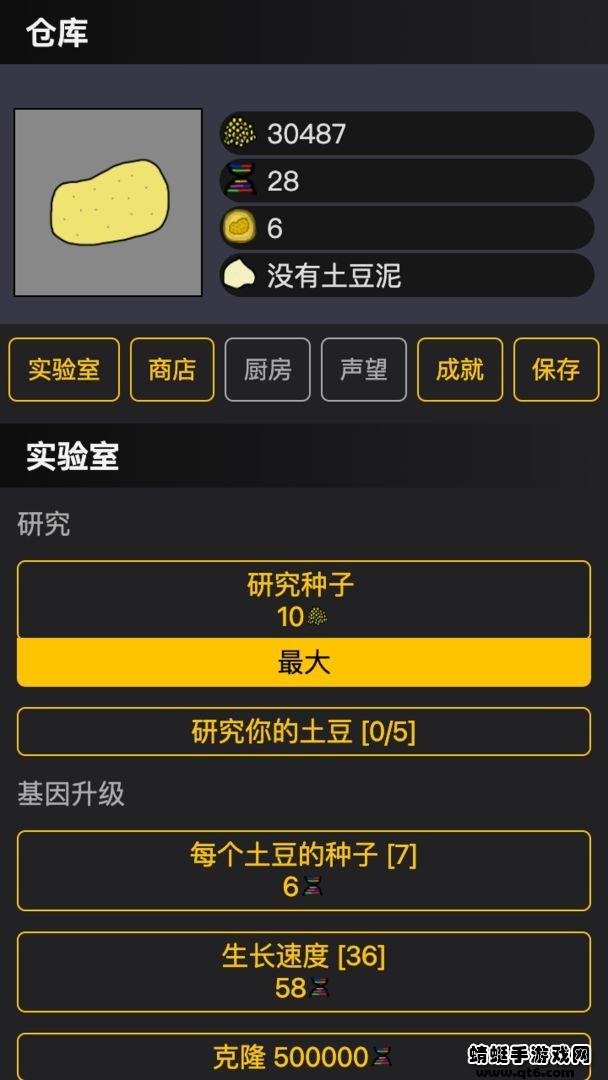
Task: Select 最大 to research the maximum seeds
Action: [303, 663]
